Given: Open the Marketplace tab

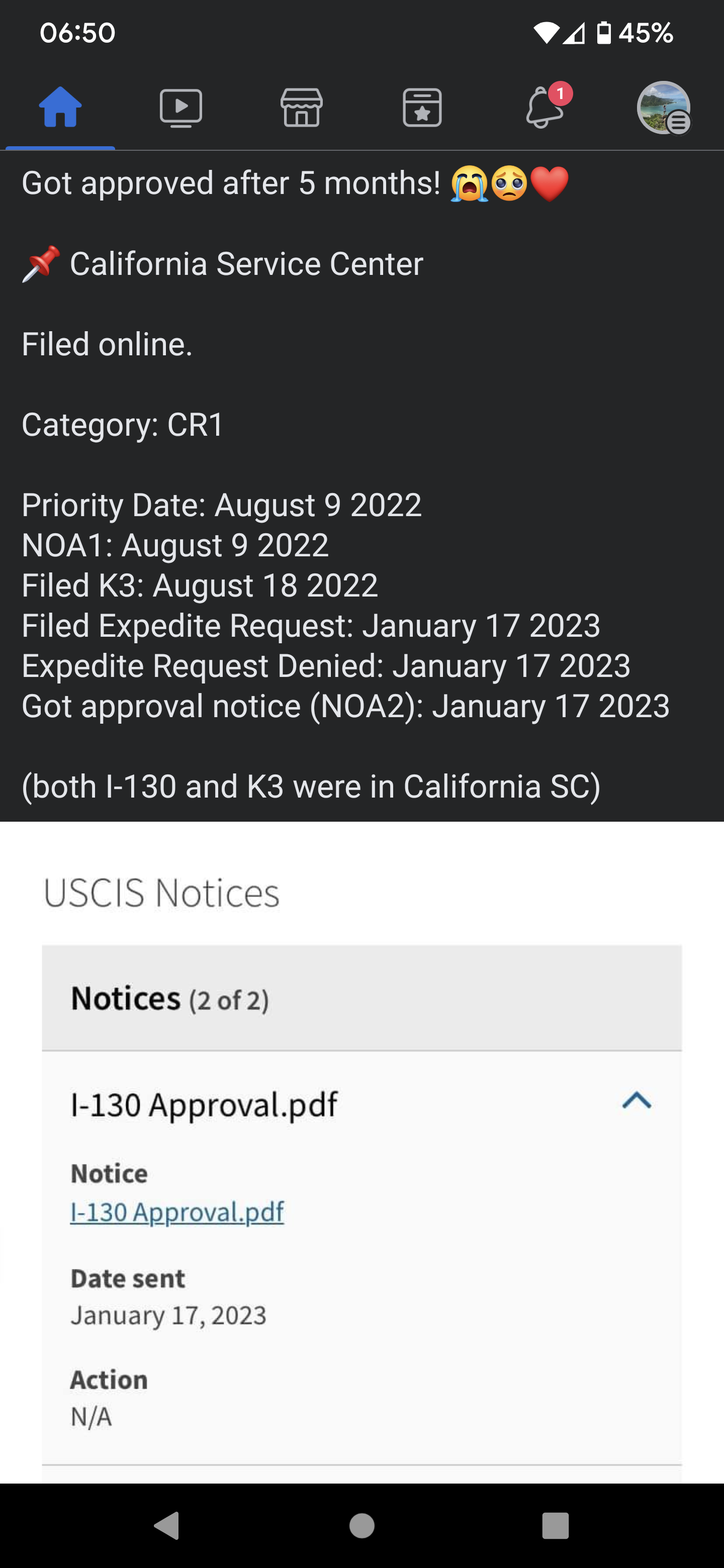Looking at the screenshot, I should point(301,108).
